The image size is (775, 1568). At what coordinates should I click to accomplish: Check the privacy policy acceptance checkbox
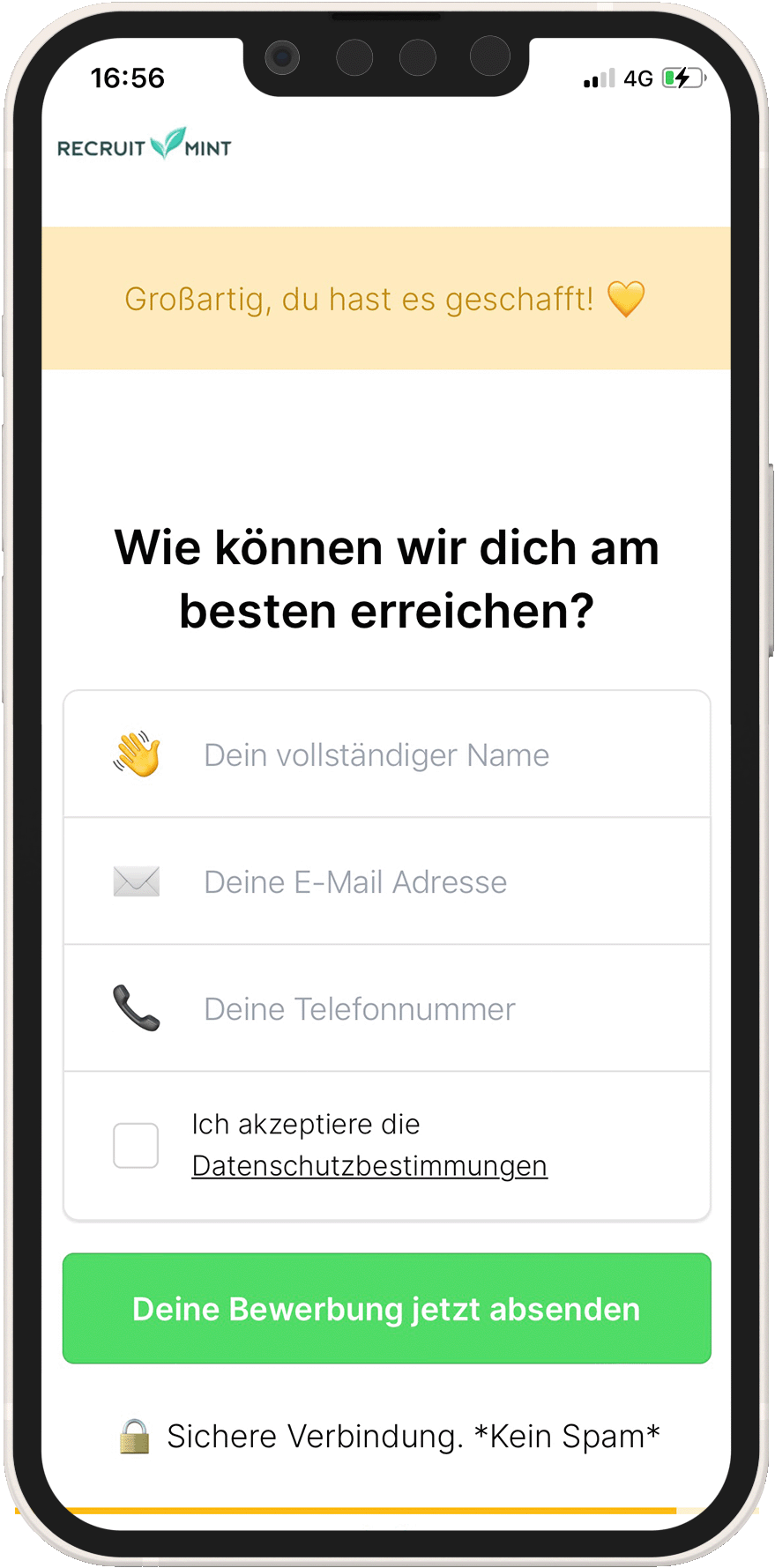tap(136, 1145)
